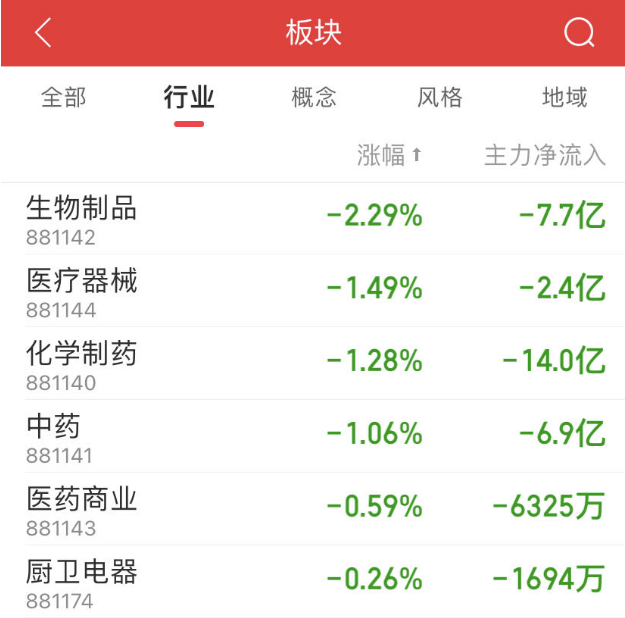This screenshot has width=625, height=618.
Task: Sort by 主力净流入 column header
Action: point(544,155)
